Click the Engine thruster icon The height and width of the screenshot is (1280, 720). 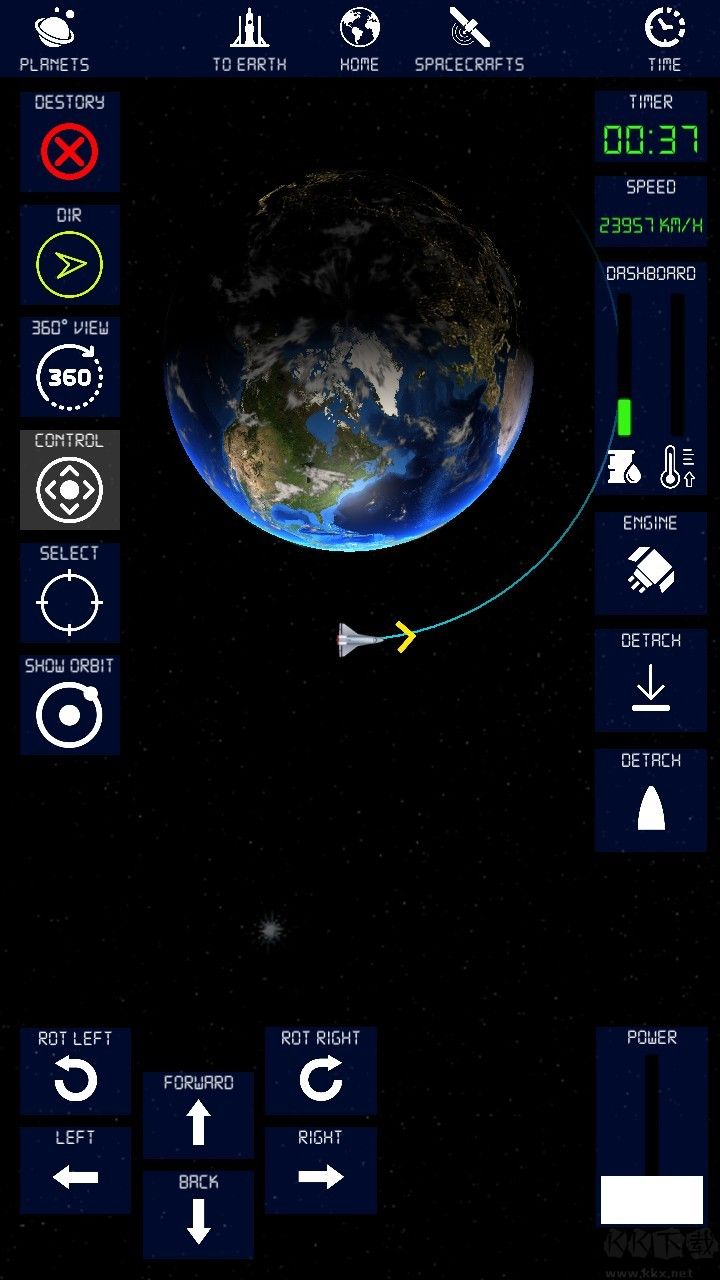coord(650,570)
